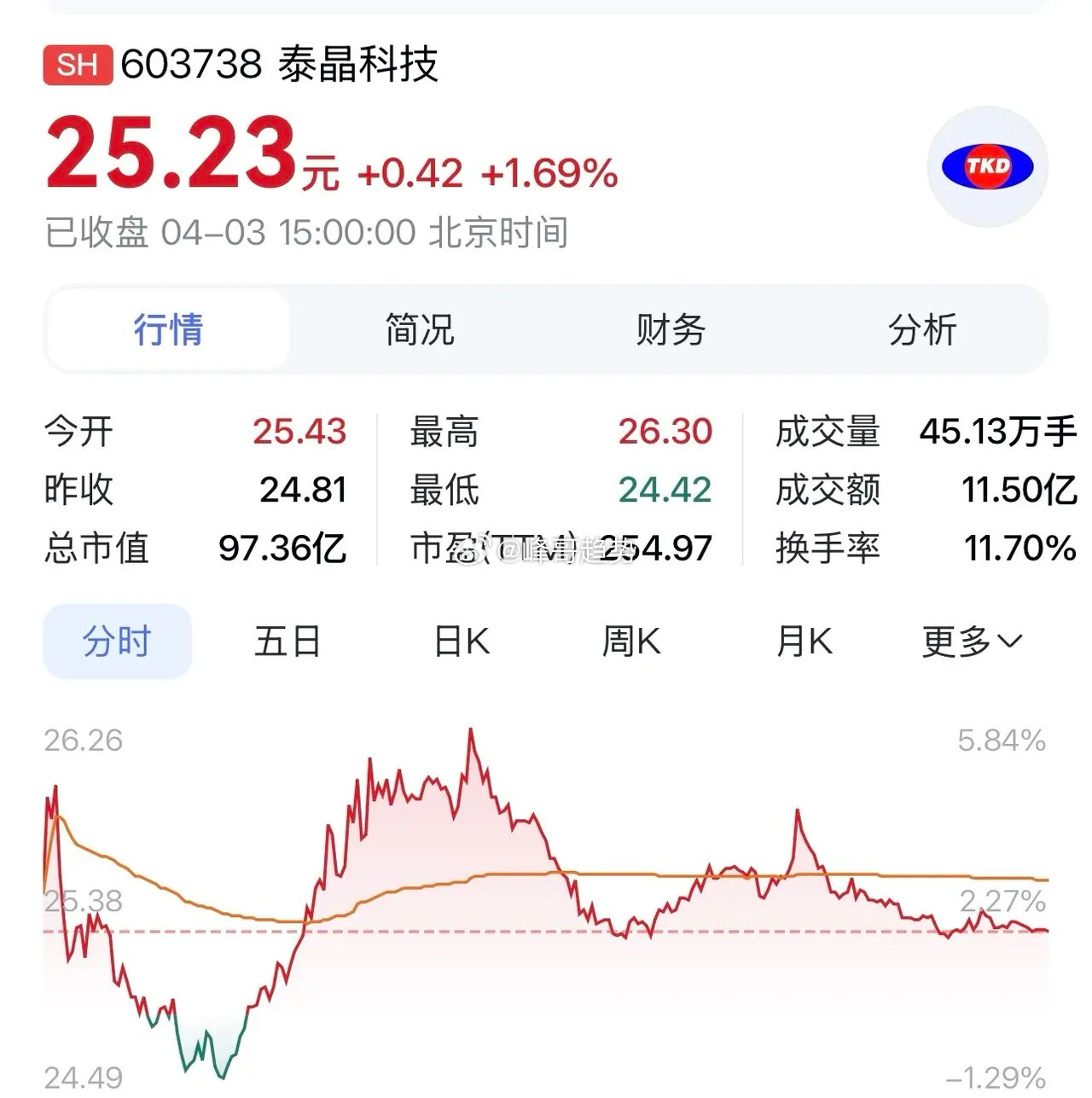Open the 分析 analysis tab
The width and height of the screenshot is (1092, 1098).
[923, 331]
